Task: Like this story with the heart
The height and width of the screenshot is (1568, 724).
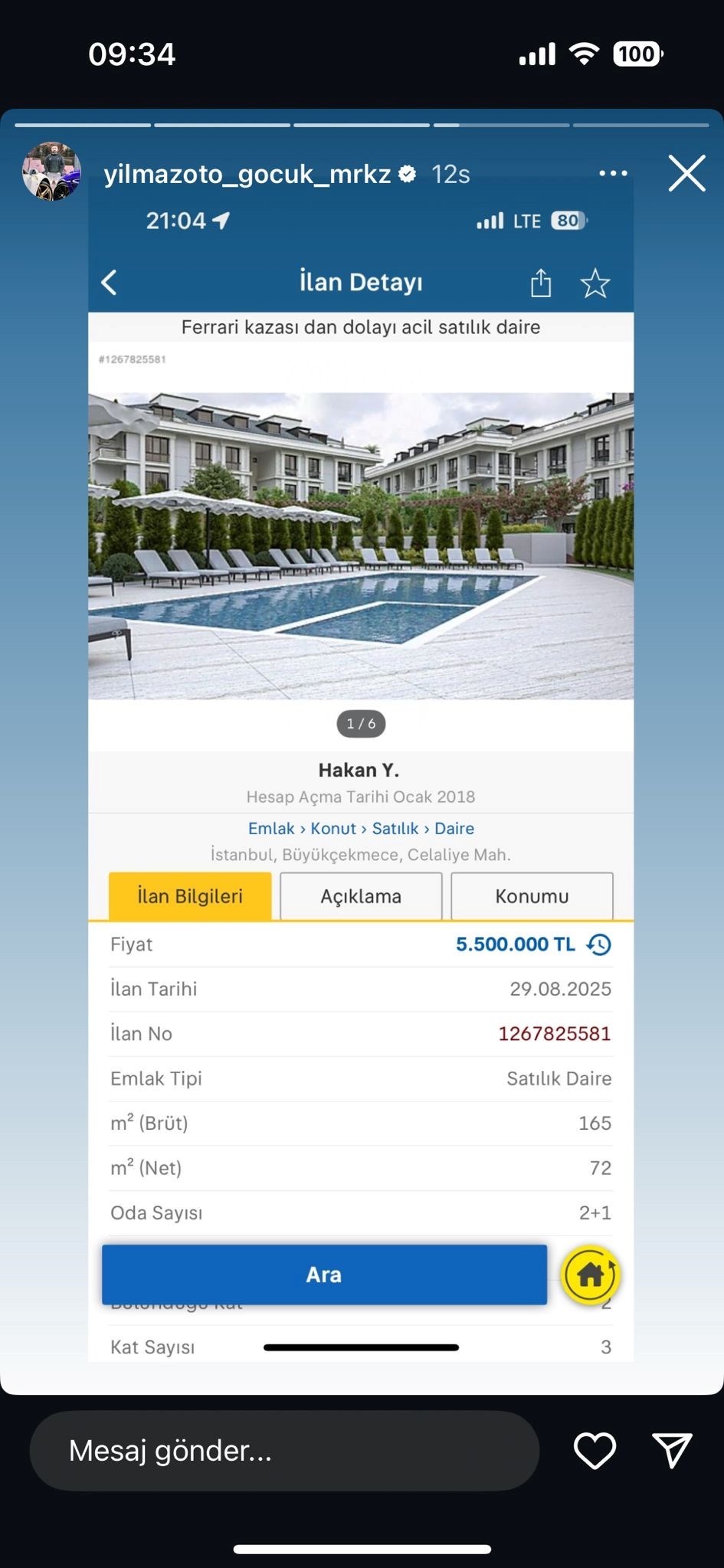Action: coord(595,1451)
